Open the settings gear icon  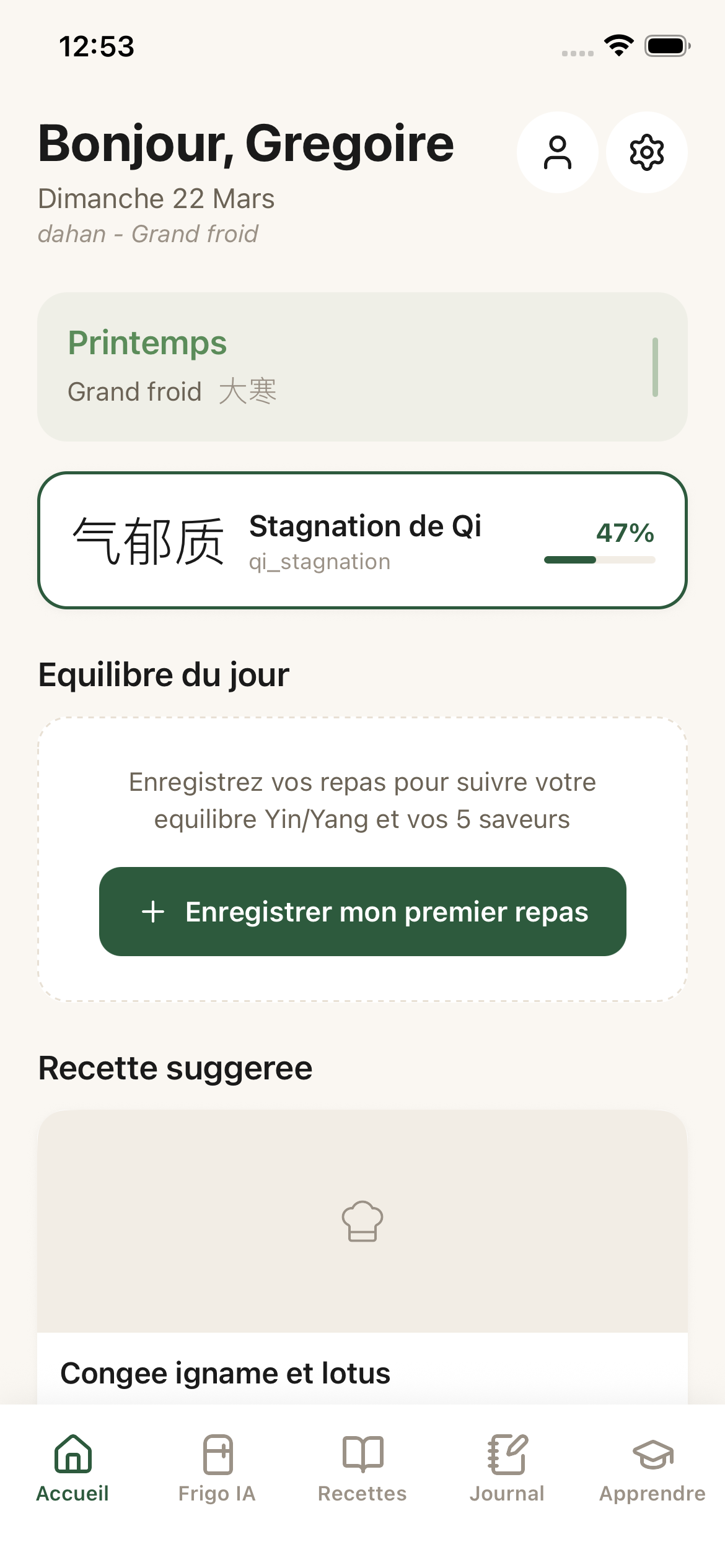[646, 152]
